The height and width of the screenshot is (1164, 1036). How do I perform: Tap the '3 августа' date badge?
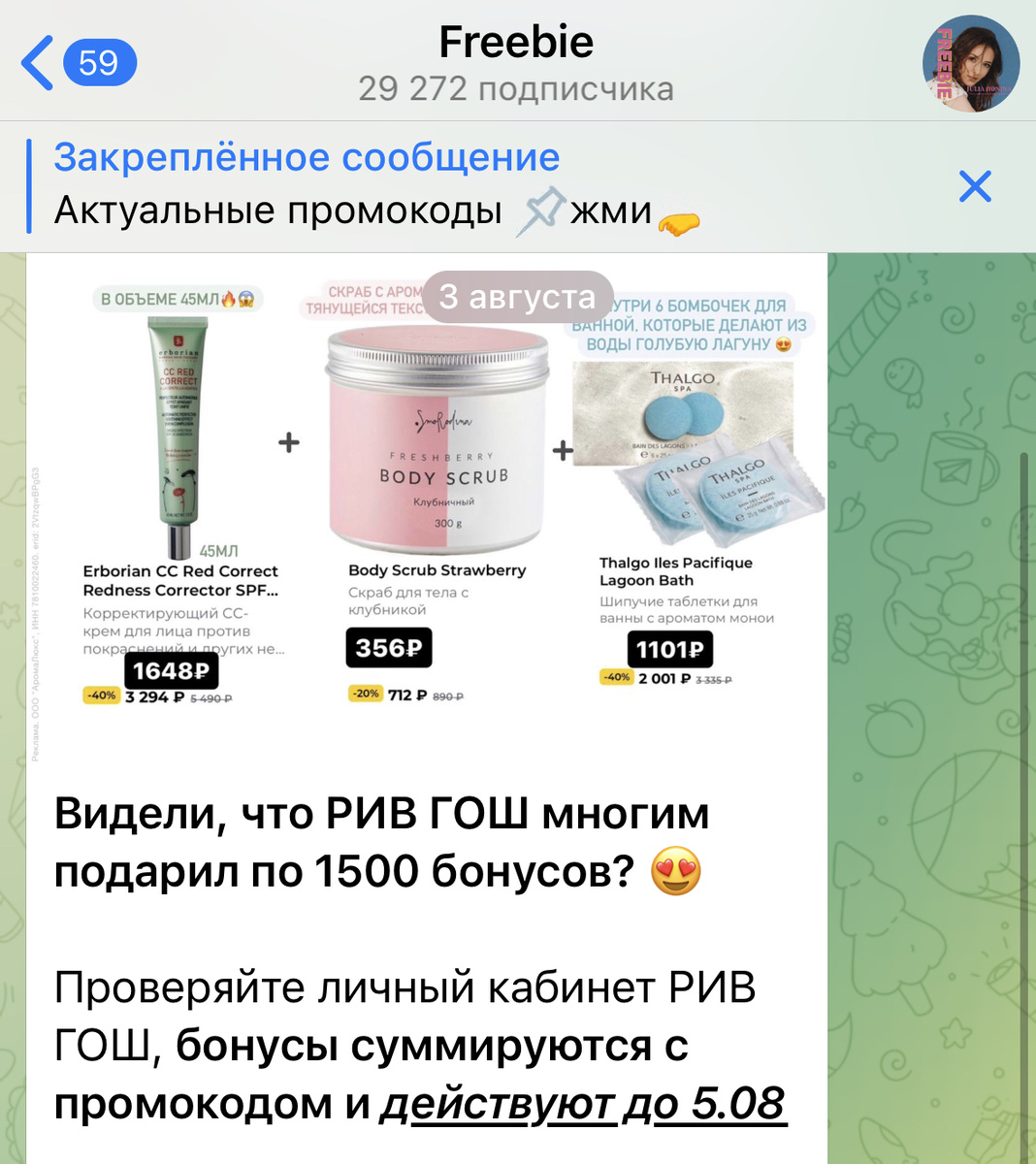tap(517, 297)
